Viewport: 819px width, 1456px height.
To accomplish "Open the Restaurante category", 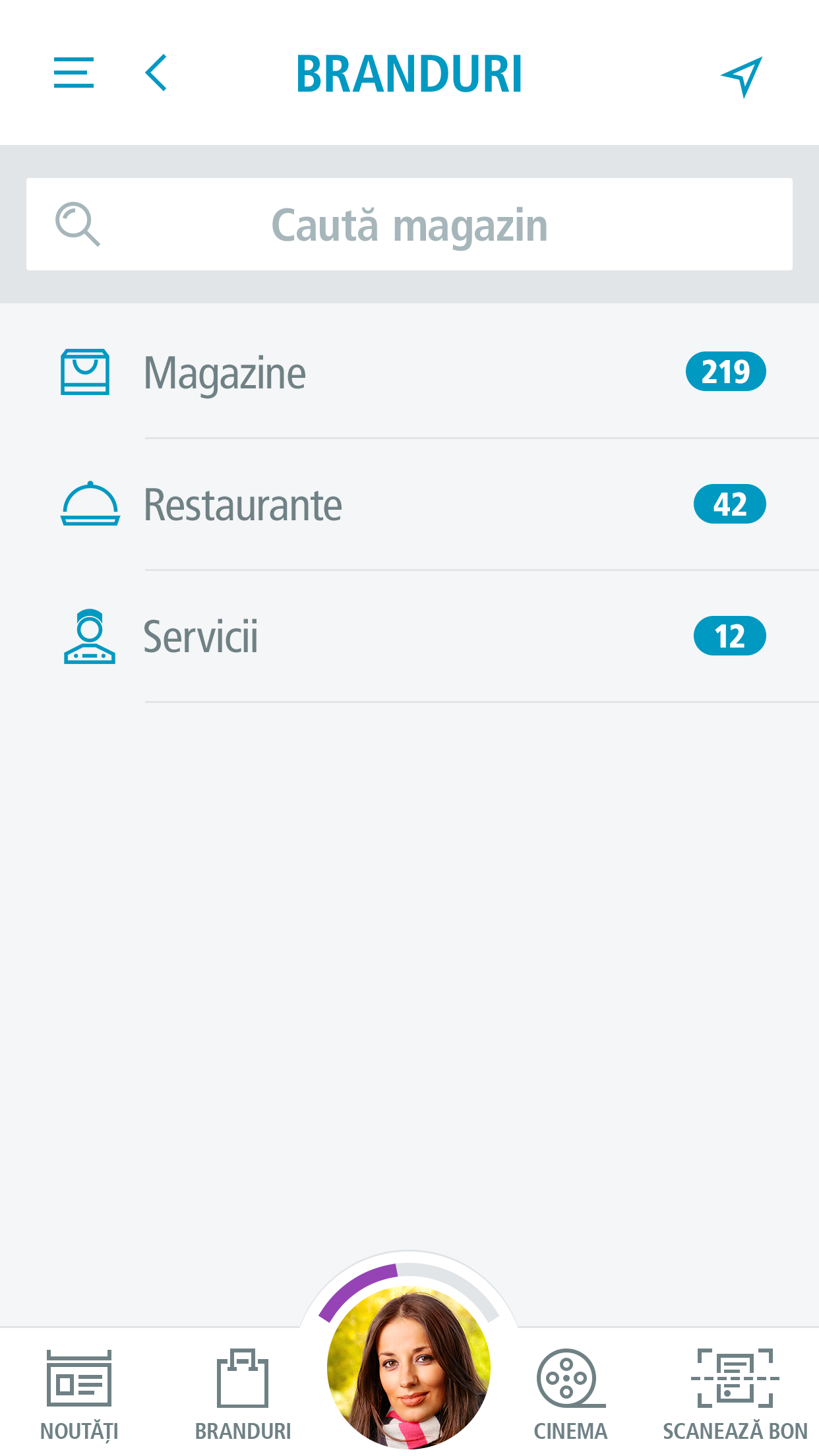I will [x=409, y=504].
